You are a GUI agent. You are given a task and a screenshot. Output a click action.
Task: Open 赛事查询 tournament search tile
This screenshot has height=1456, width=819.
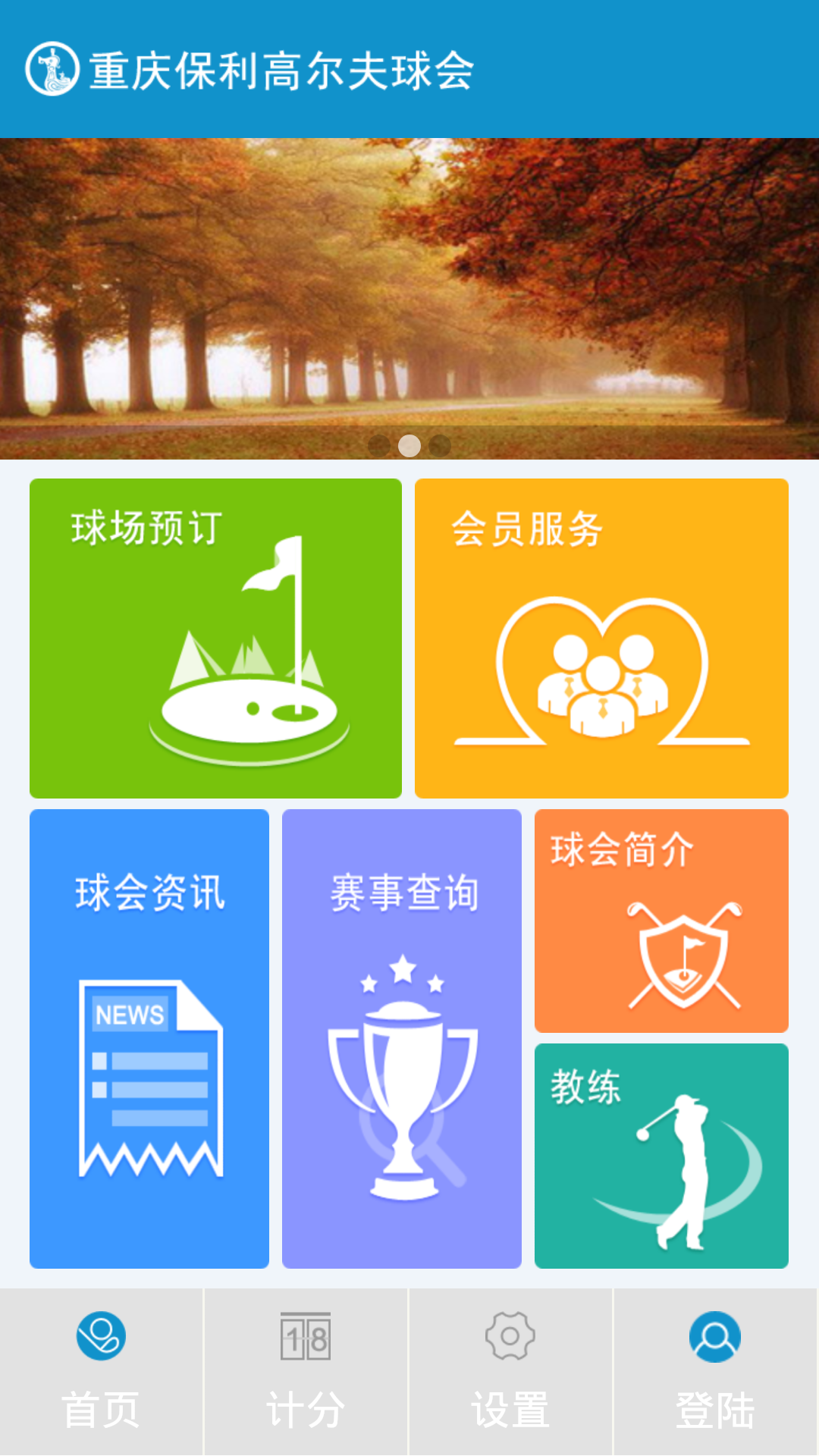coord(402,1038)
